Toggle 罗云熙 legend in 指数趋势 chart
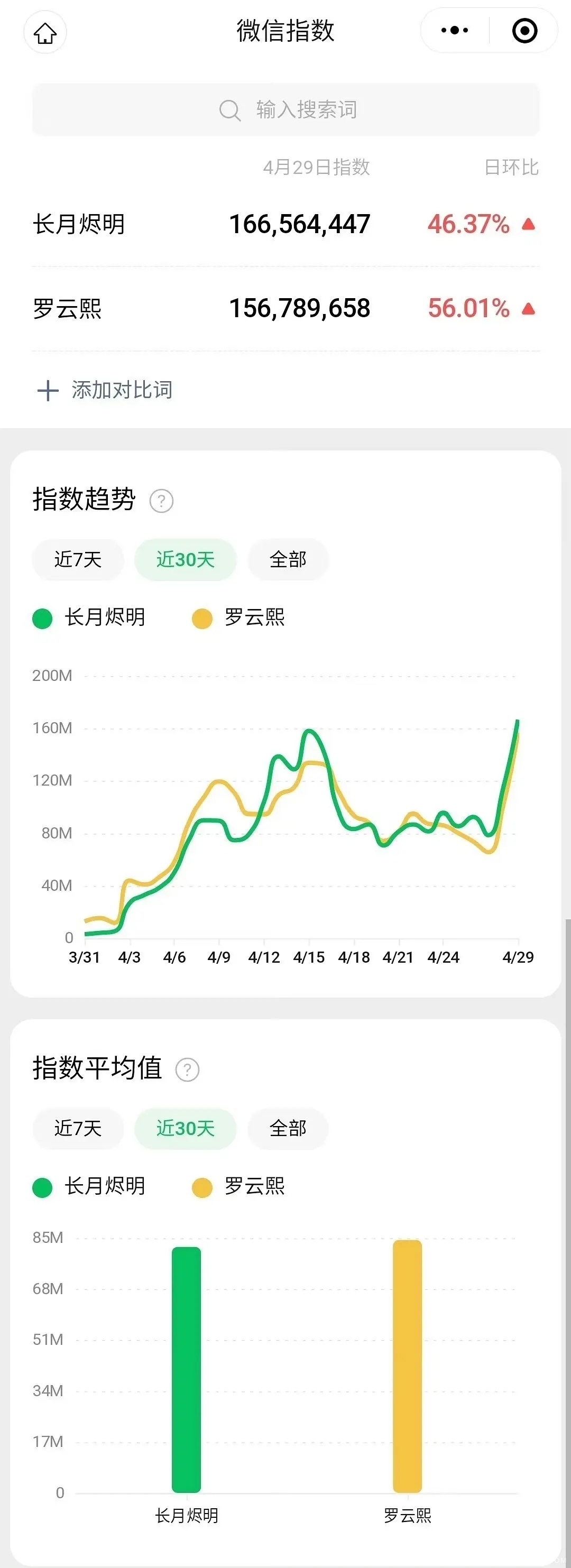 coord(238,618)
